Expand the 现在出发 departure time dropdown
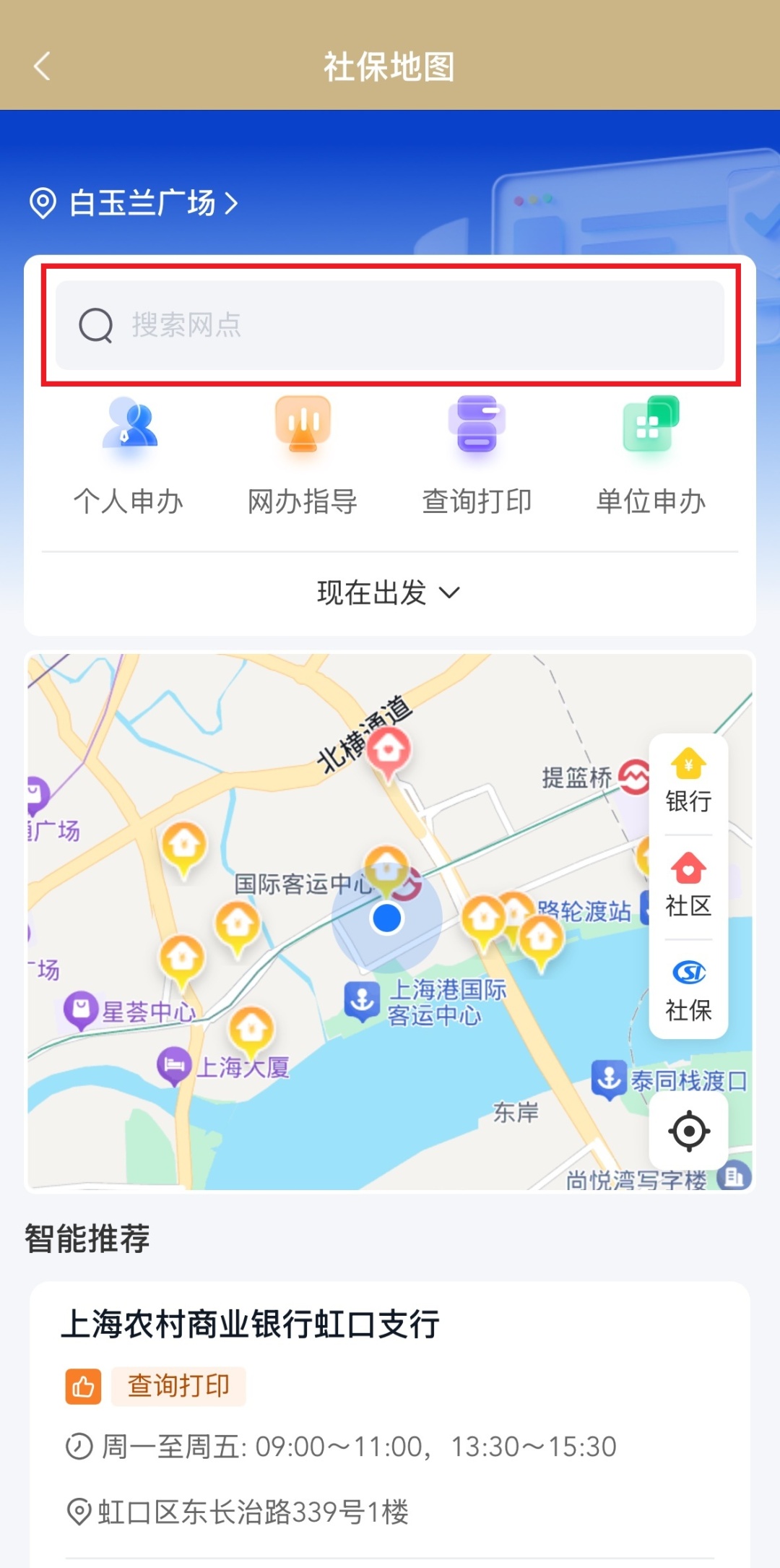The height and width of the screenshot is (1568, 780). point(389,593)
